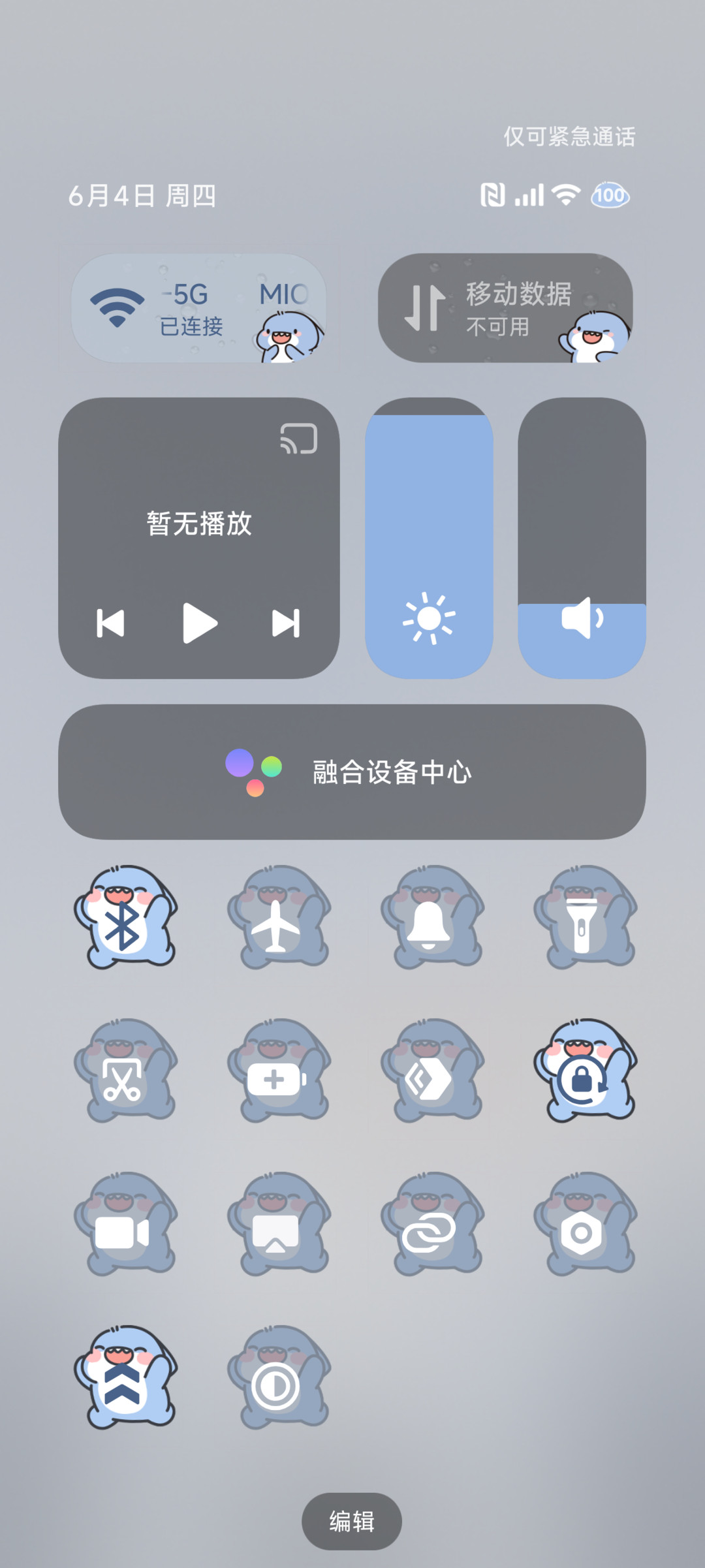Take a screenshot with scissors tile

coord(125,1070)
